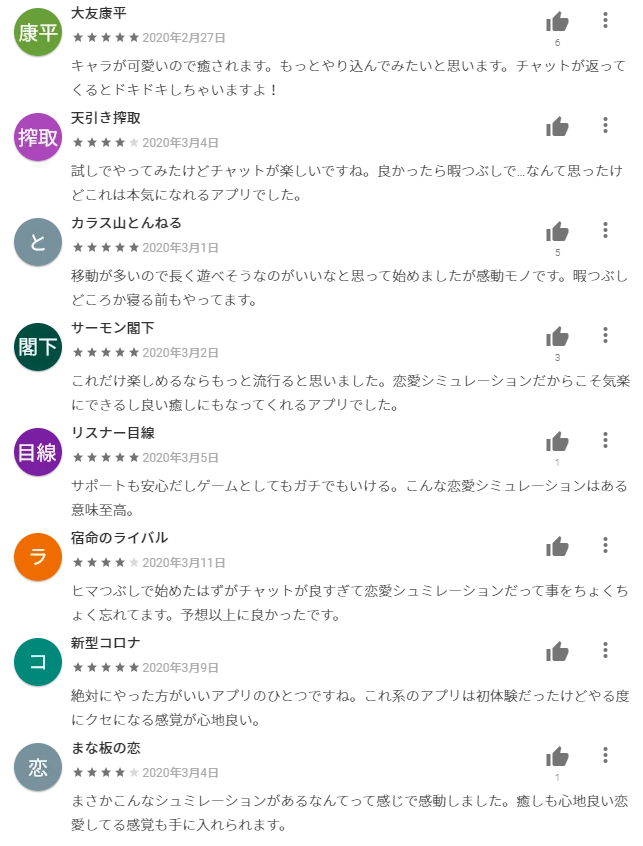Open more options on 天引き搾取's review
The image size is (643, 846).
(x=606, y=125)
